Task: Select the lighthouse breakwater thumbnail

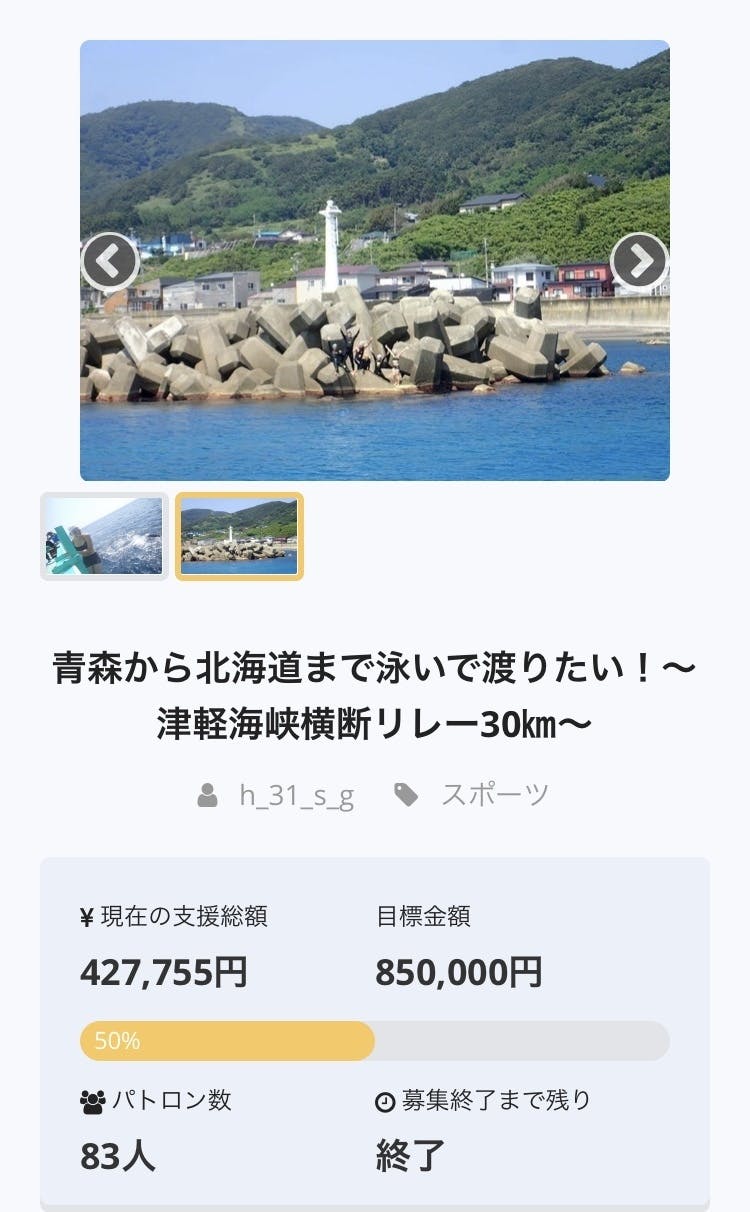Action: 240,536
